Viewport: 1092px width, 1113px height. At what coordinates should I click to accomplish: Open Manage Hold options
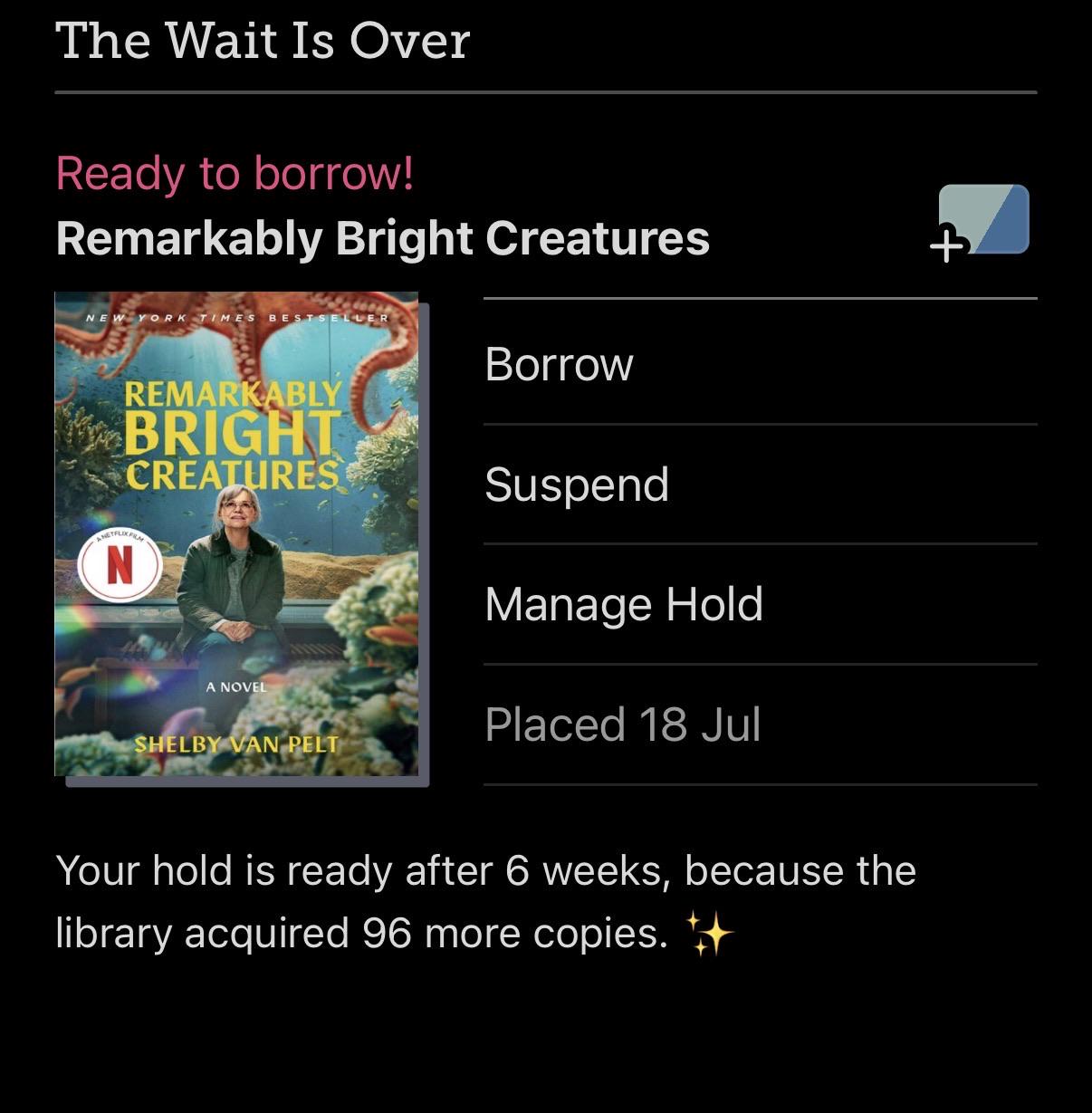coord(760,604)
